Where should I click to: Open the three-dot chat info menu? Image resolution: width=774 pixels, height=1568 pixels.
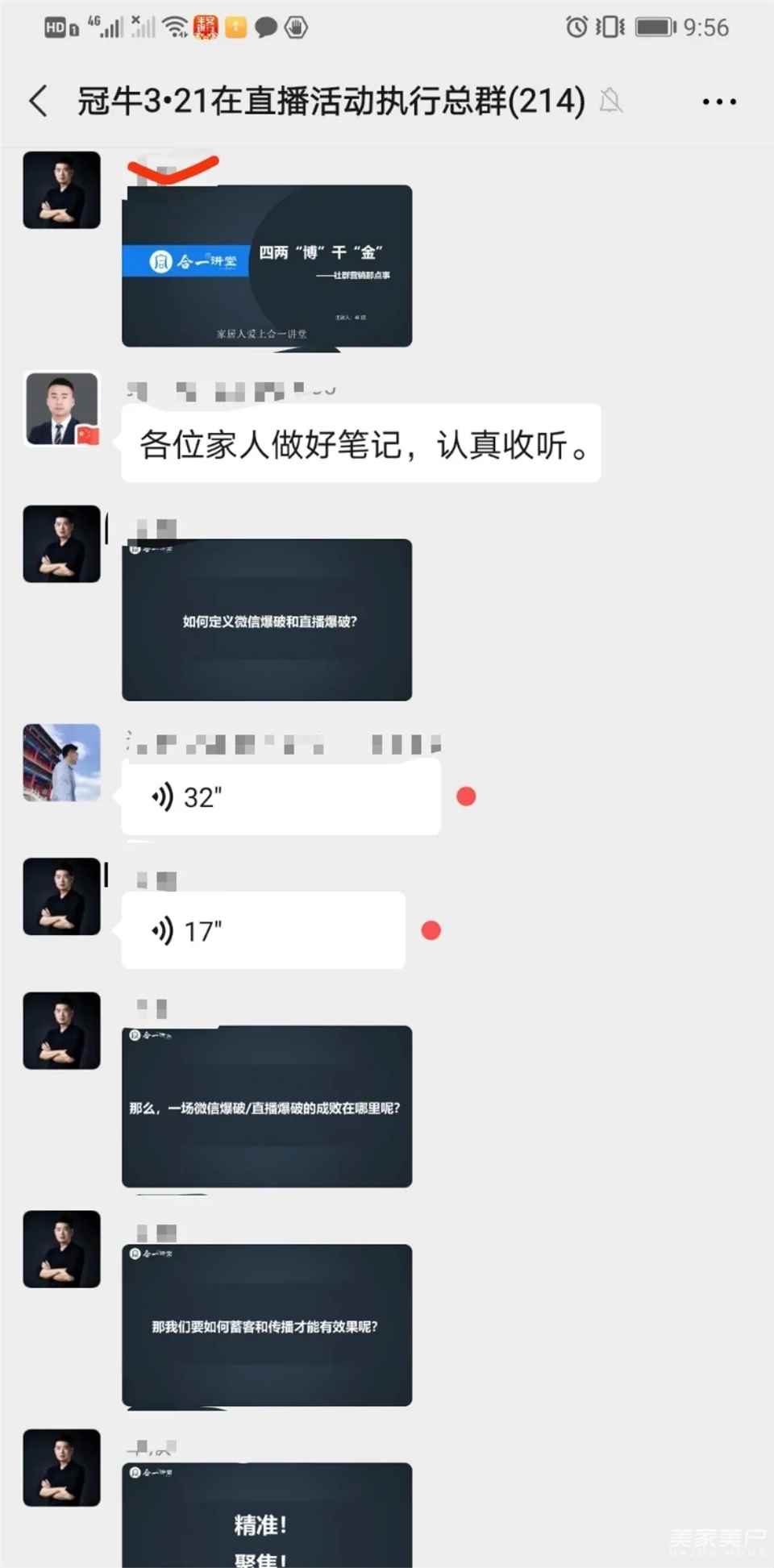pos(718,102)
